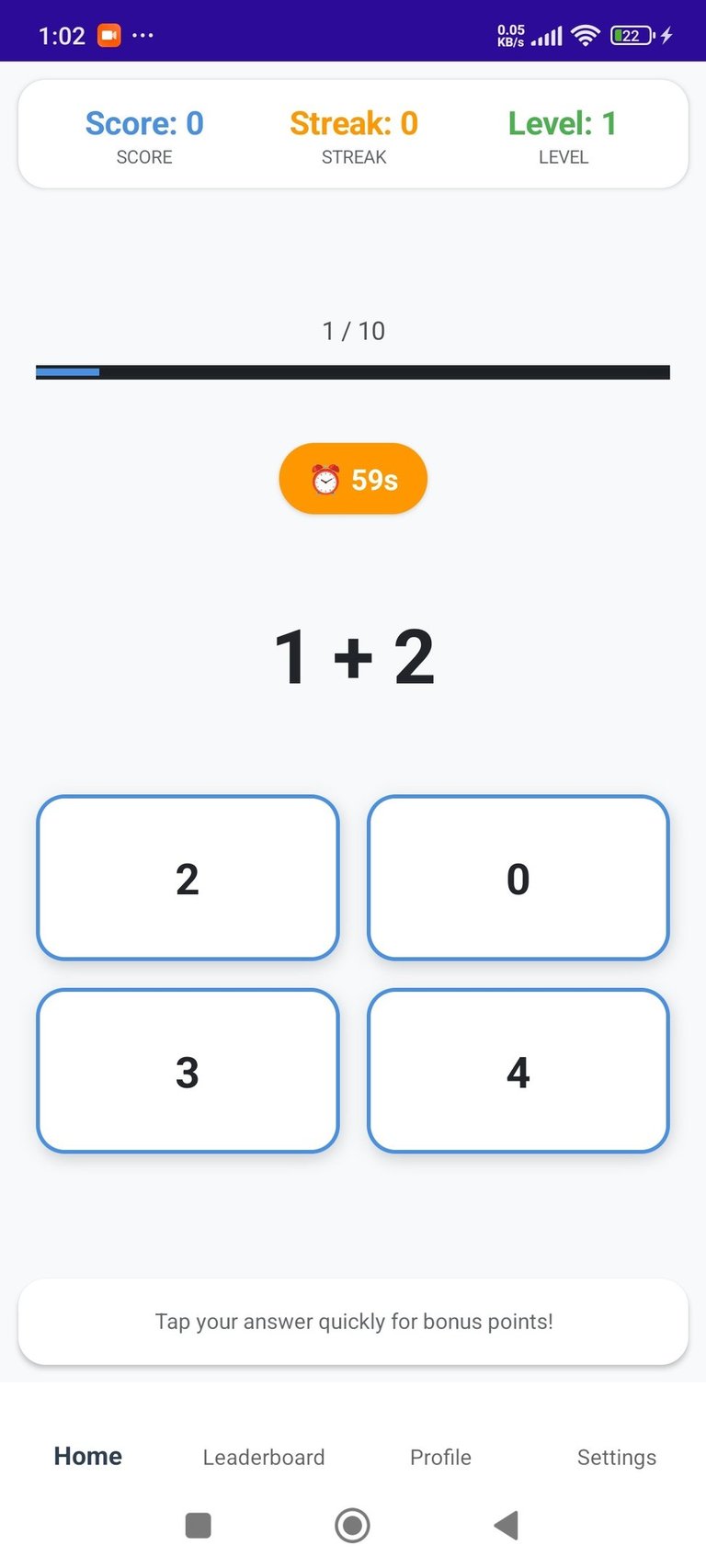This screenshot has height=1568, width=706.
Task: Open the Settings tab
Action: 616,1457
